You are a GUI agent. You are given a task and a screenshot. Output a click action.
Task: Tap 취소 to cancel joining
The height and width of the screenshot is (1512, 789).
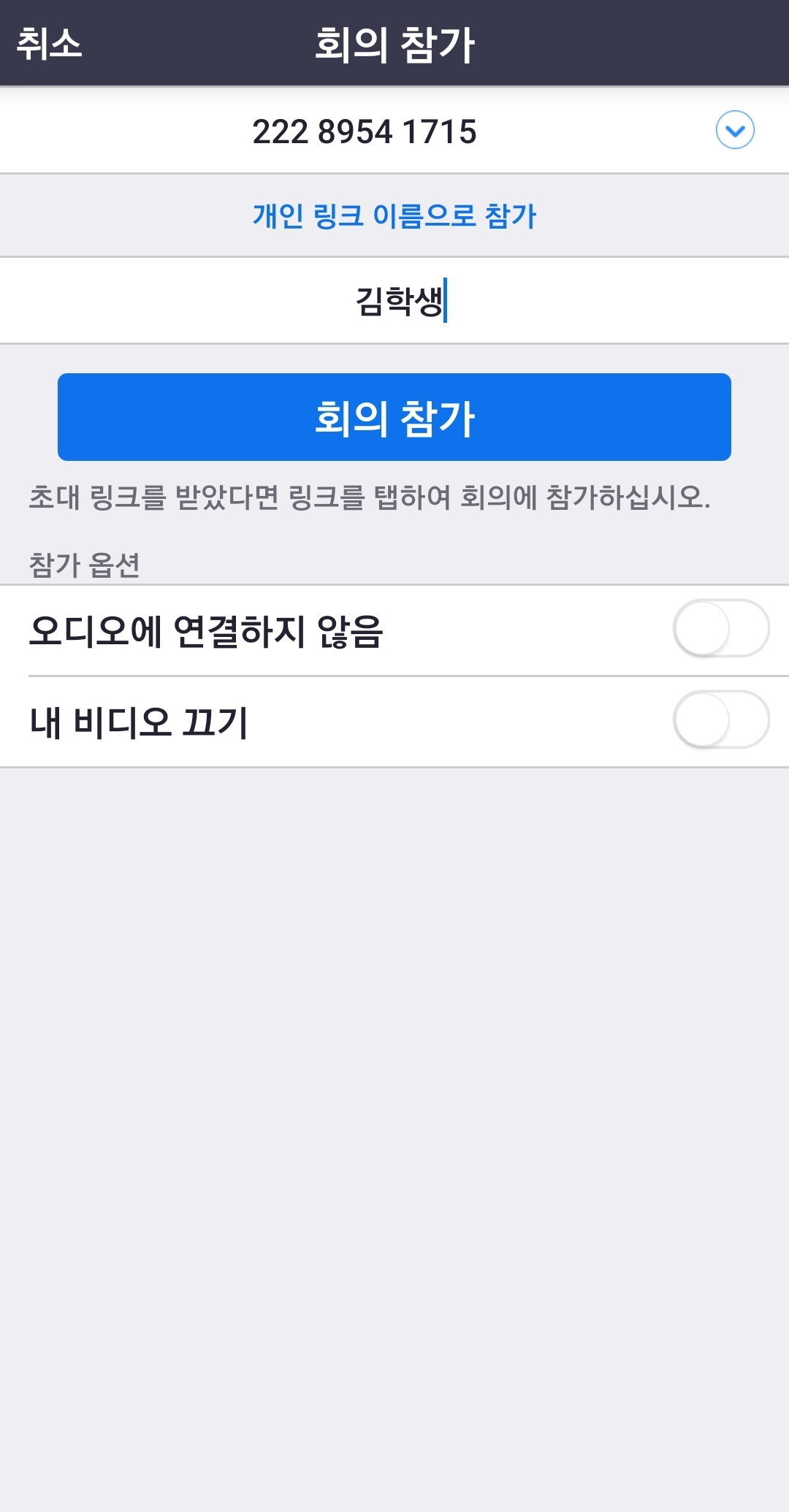(49, 44)
